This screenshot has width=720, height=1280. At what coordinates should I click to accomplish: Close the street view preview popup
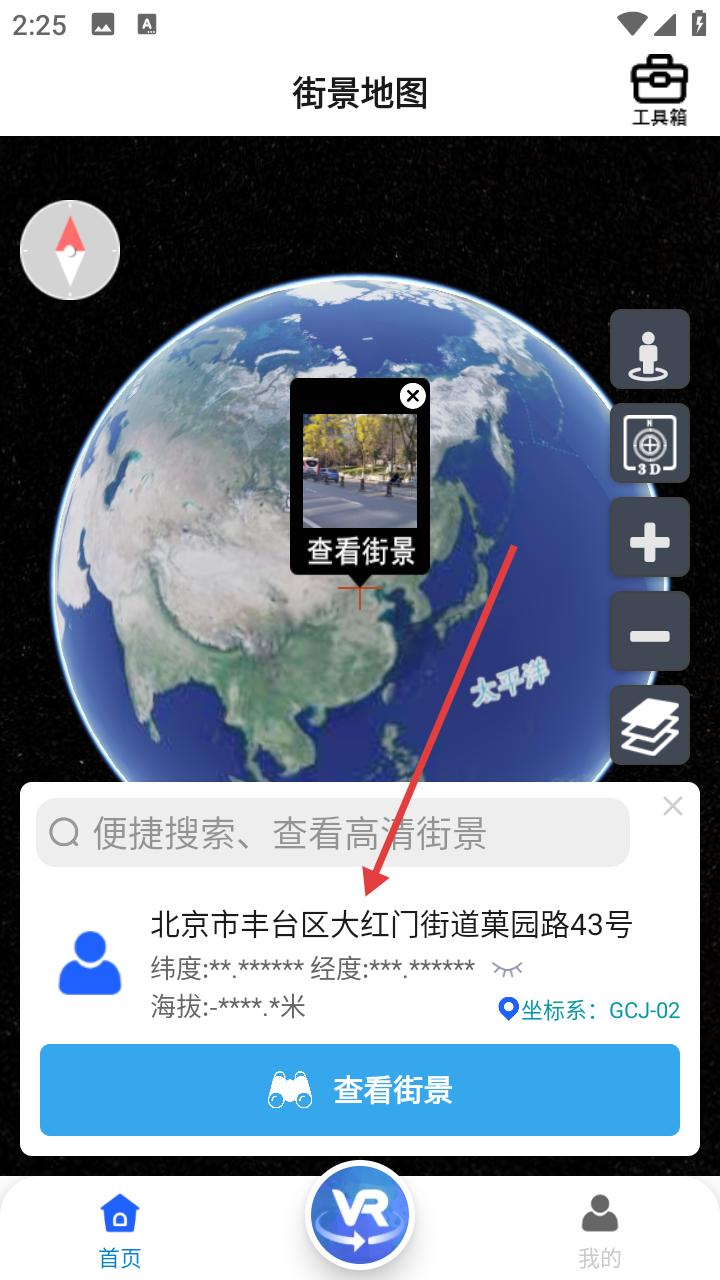coord(412,396)
